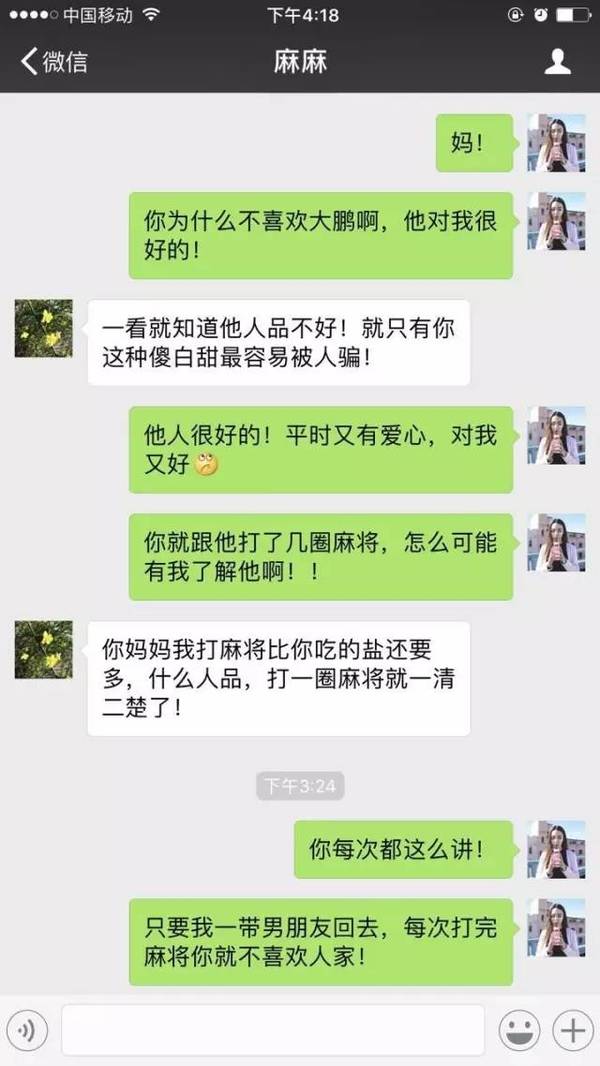Open the 麻麻 contact profile icon
Viewport: 600px width, 1066px height.
click(557, 62)
